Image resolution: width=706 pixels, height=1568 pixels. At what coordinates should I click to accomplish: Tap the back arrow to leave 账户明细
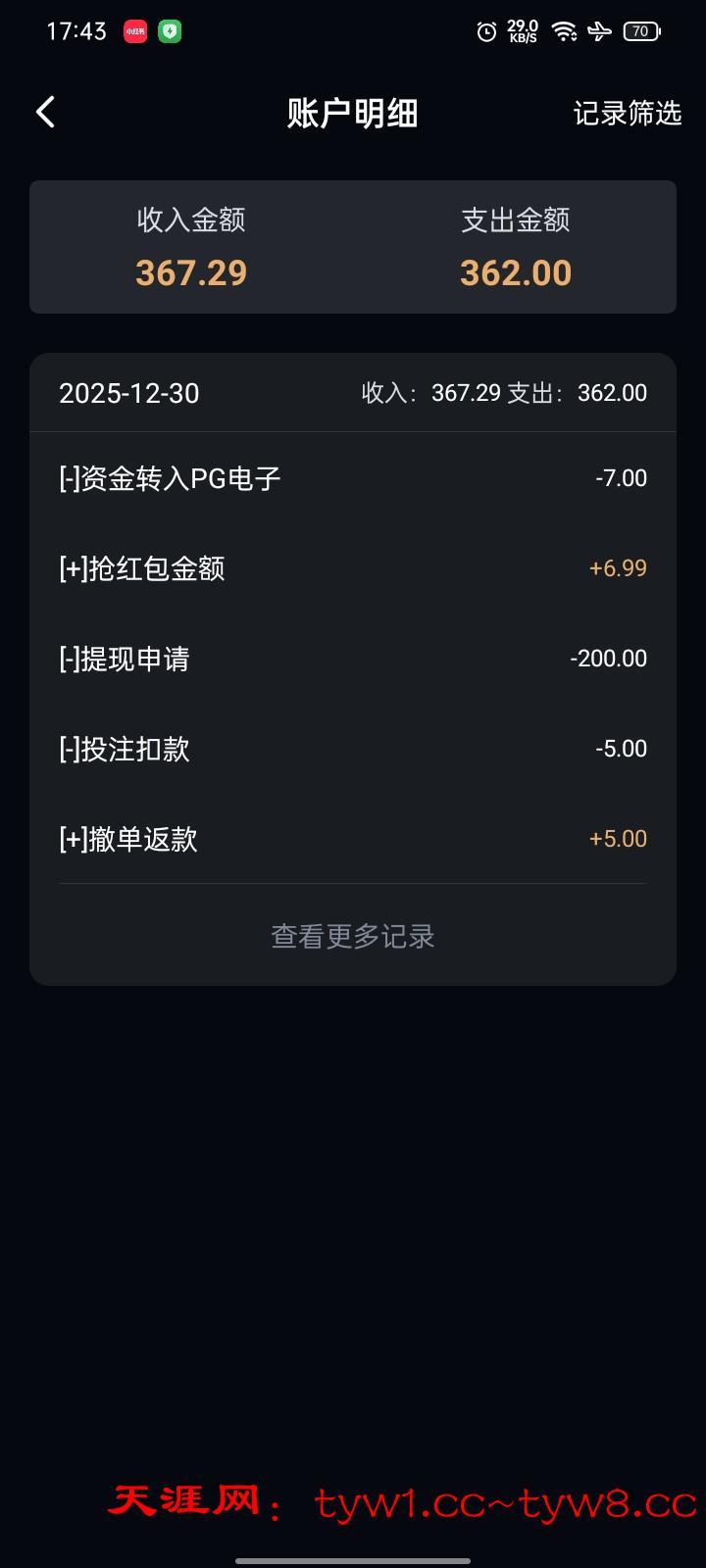(44, 112)
